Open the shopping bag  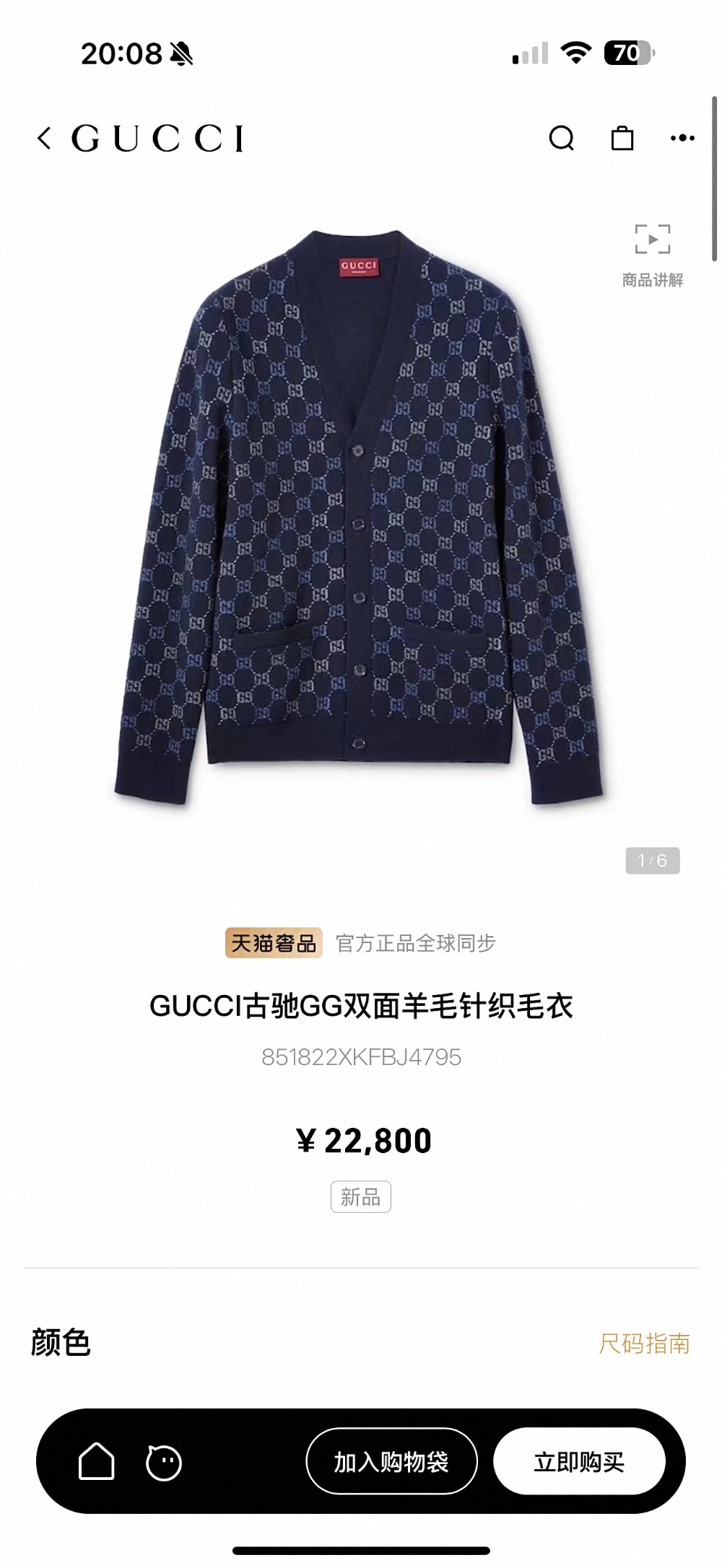622,138
